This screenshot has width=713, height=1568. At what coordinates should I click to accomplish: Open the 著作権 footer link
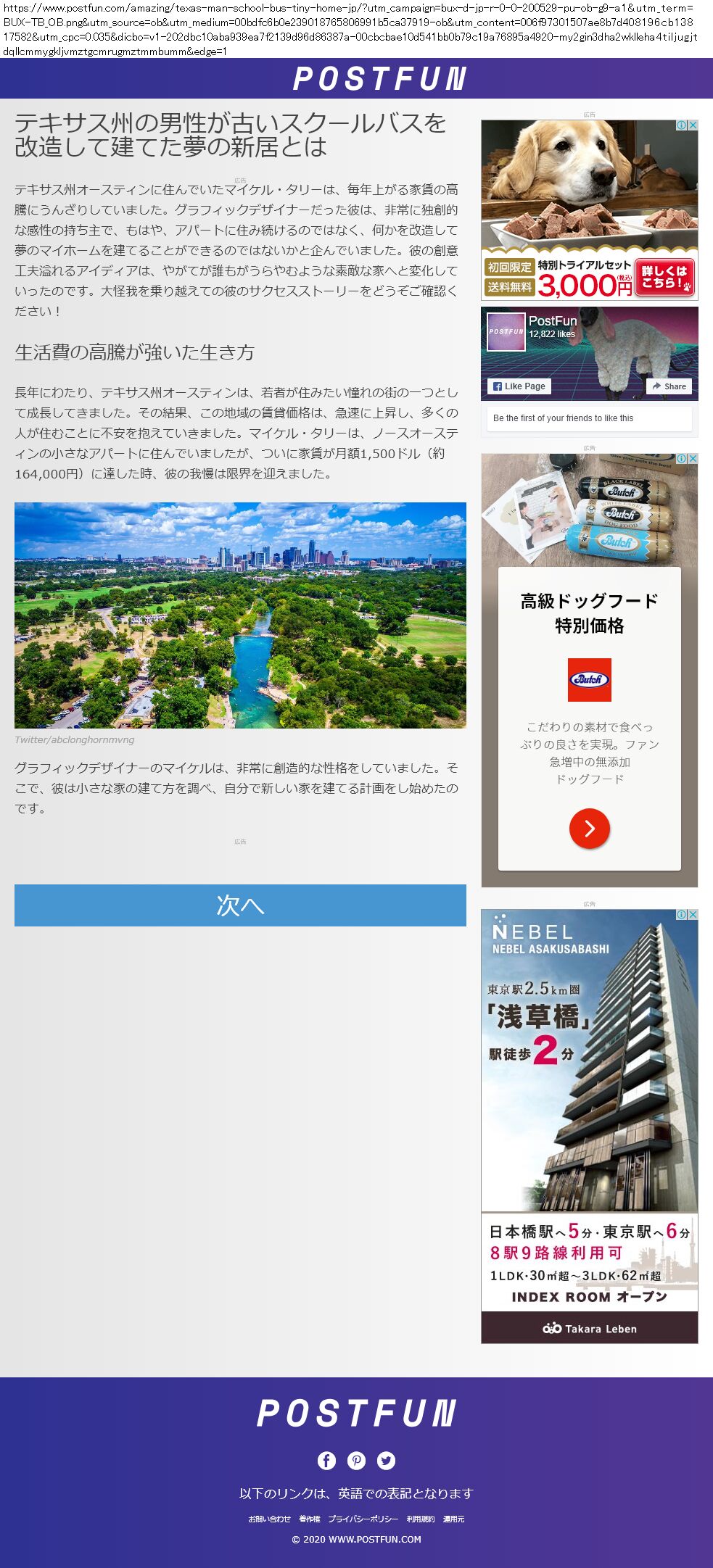[x=309, y=1519]
